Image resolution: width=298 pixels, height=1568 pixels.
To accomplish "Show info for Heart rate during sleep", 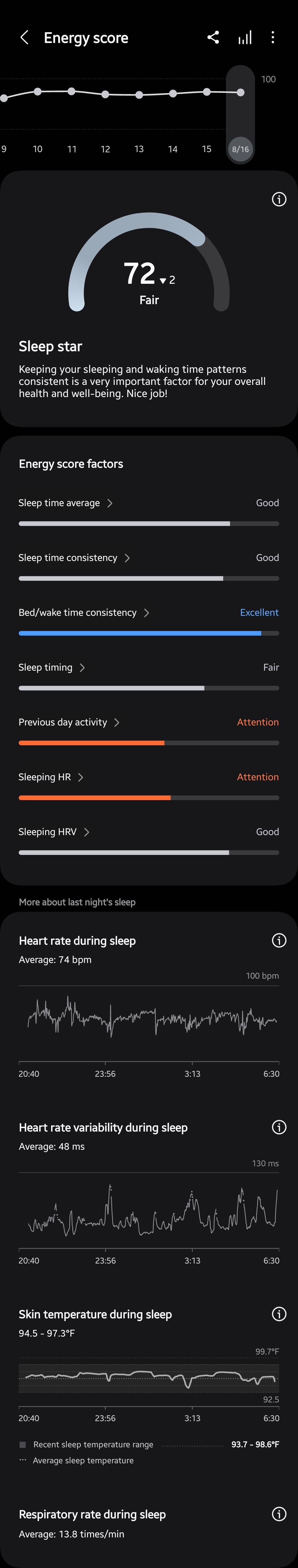I will click(278, 940).
